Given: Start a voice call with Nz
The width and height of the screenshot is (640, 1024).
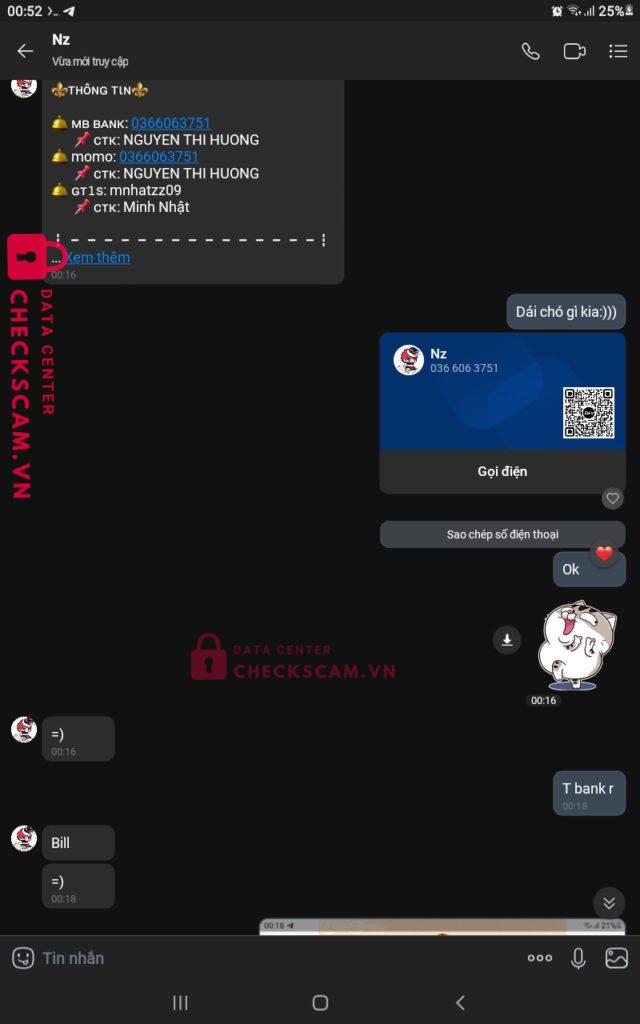Looking at the screenshot, I should click(530, 51).
